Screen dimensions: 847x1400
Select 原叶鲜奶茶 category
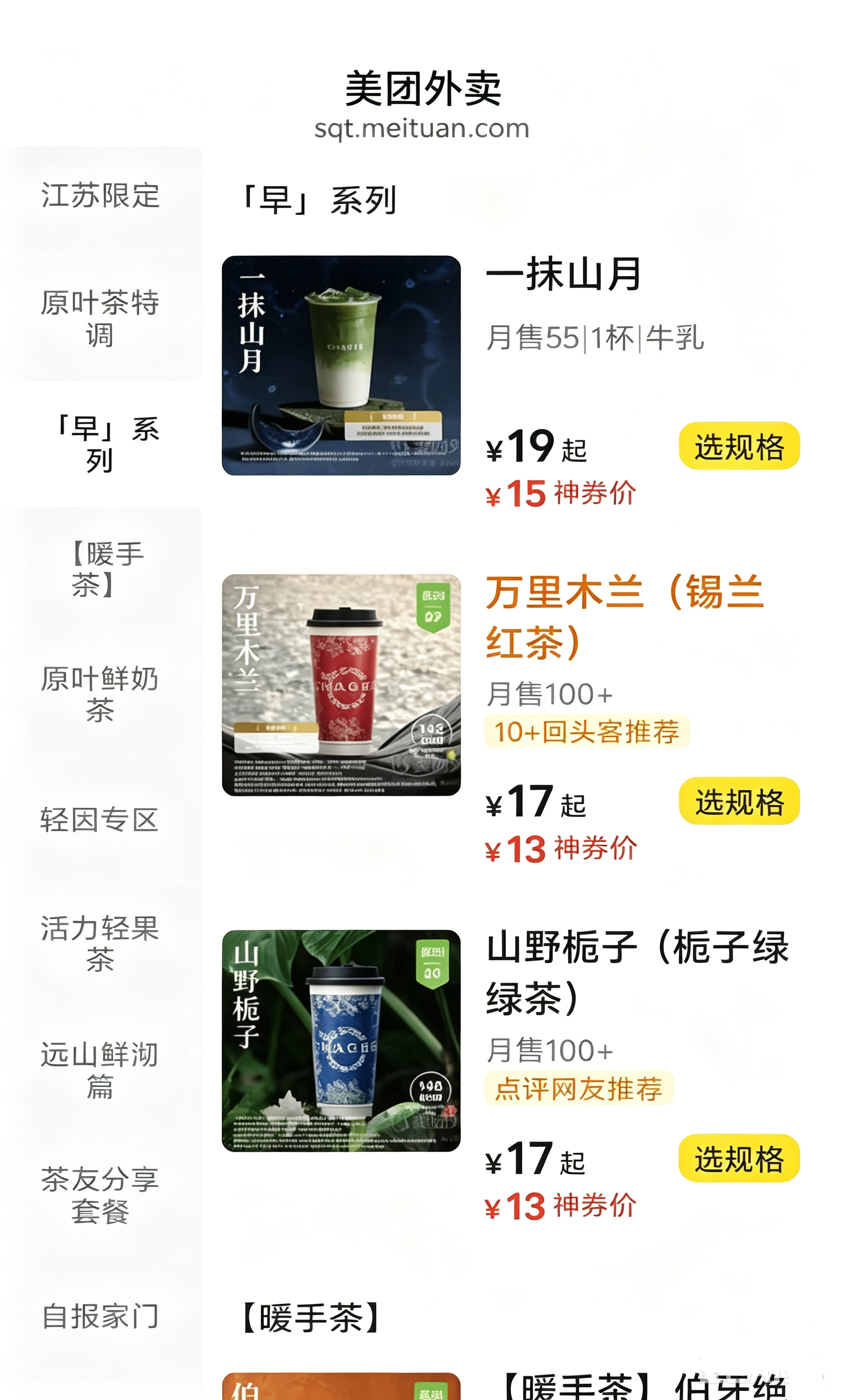(x=100, y=694)
